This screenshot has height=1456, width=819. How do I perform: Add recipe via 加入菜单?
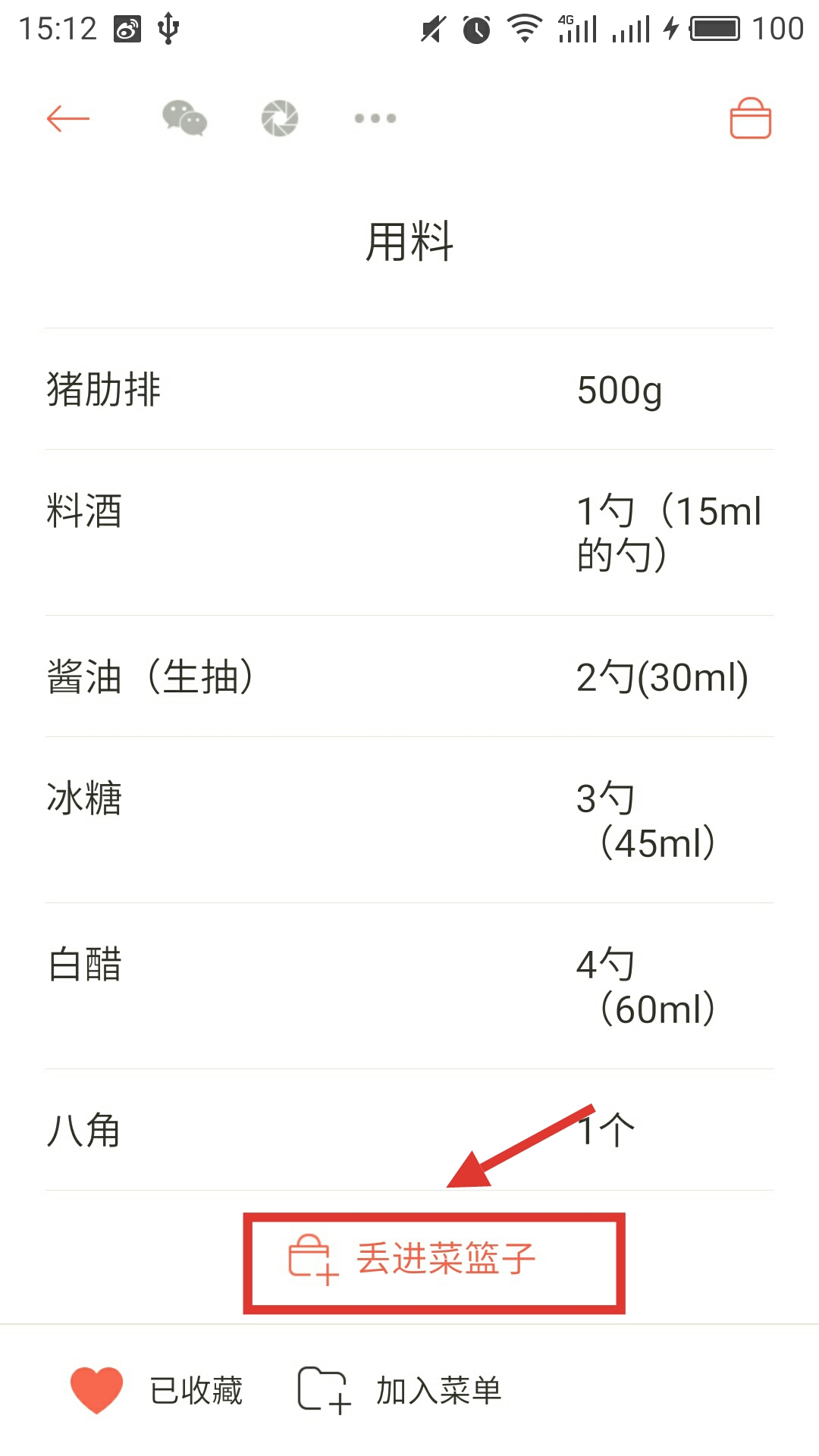pyautogui.click(x=400, y=1390)
